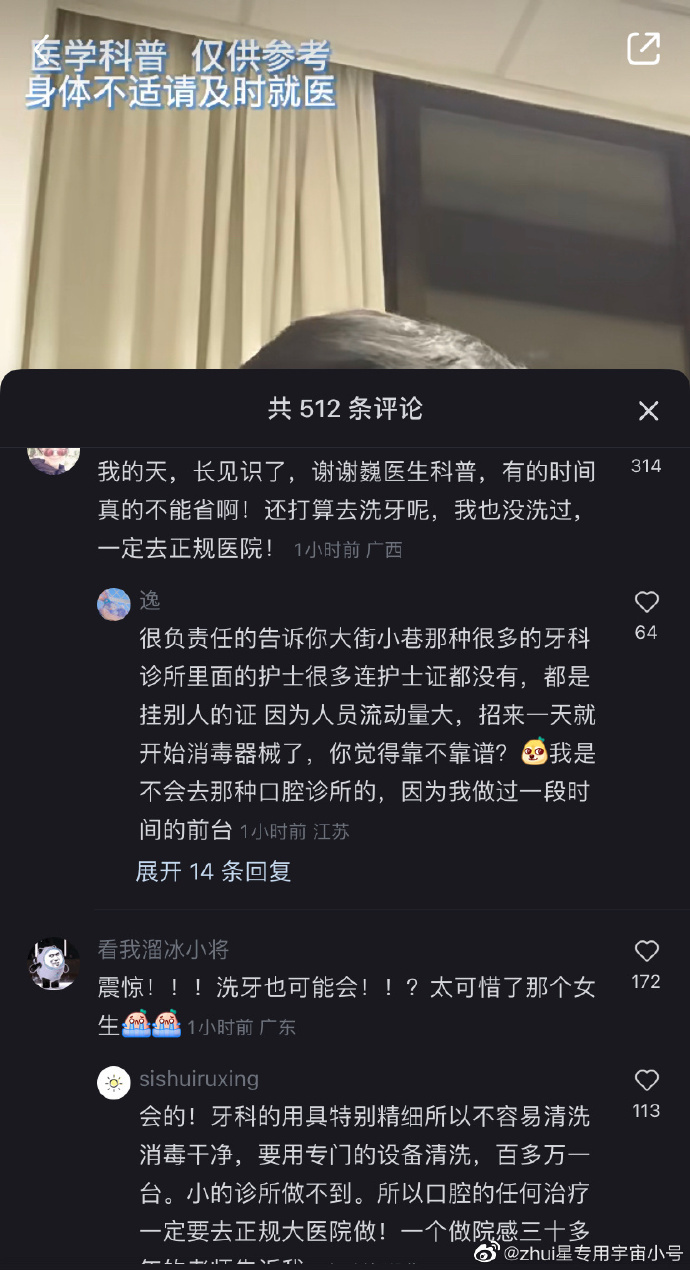Like 看我溜冰小将's comment

point(647,951)
